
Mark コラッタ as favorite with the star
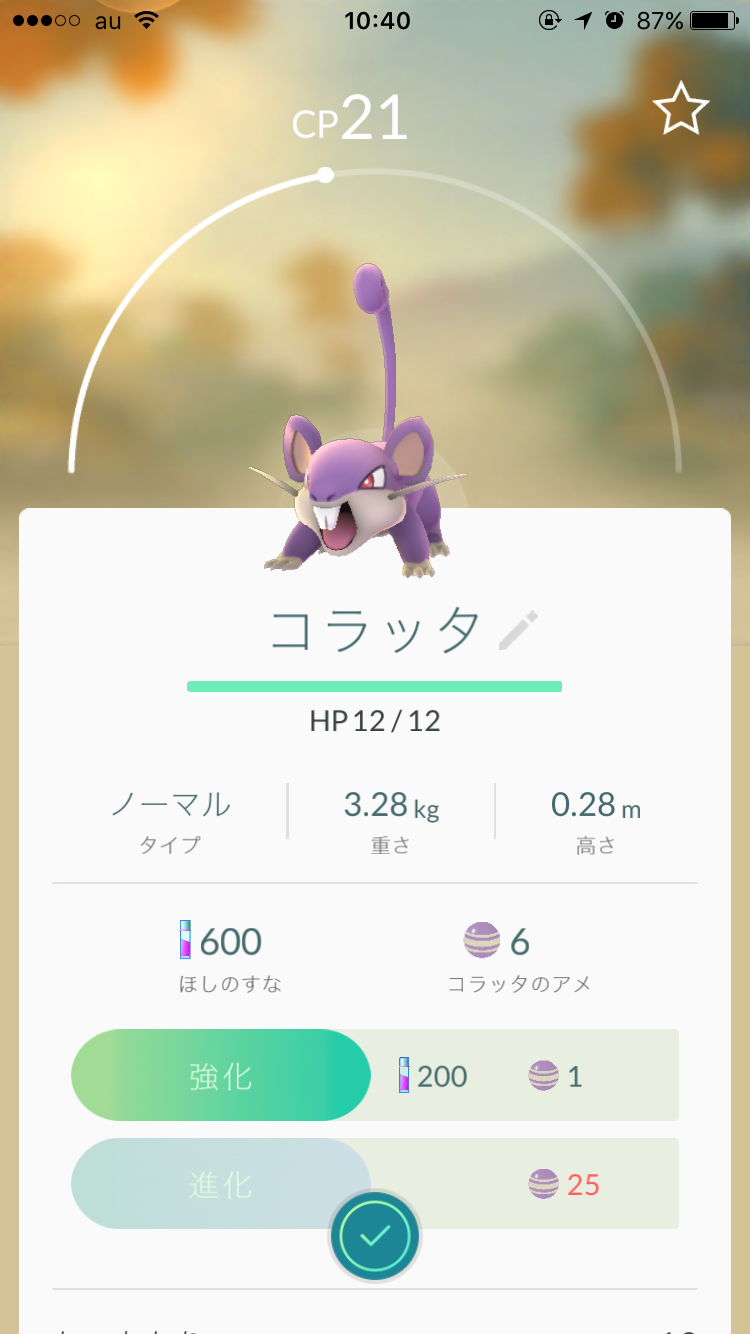[x=681, y=109]
